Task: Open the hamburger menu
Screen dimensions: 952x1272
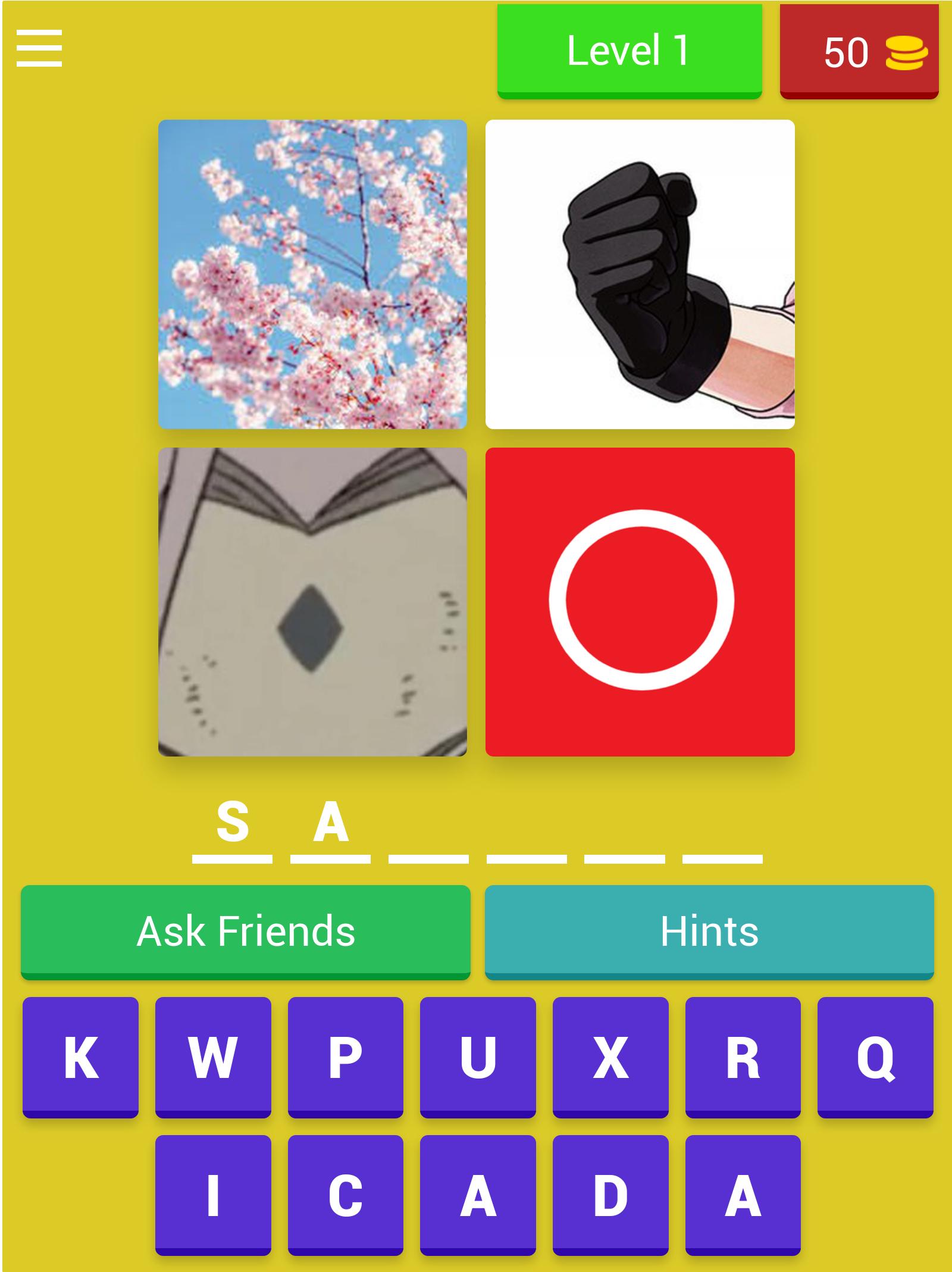Action: pyautogui.click(x=39, y=49)
